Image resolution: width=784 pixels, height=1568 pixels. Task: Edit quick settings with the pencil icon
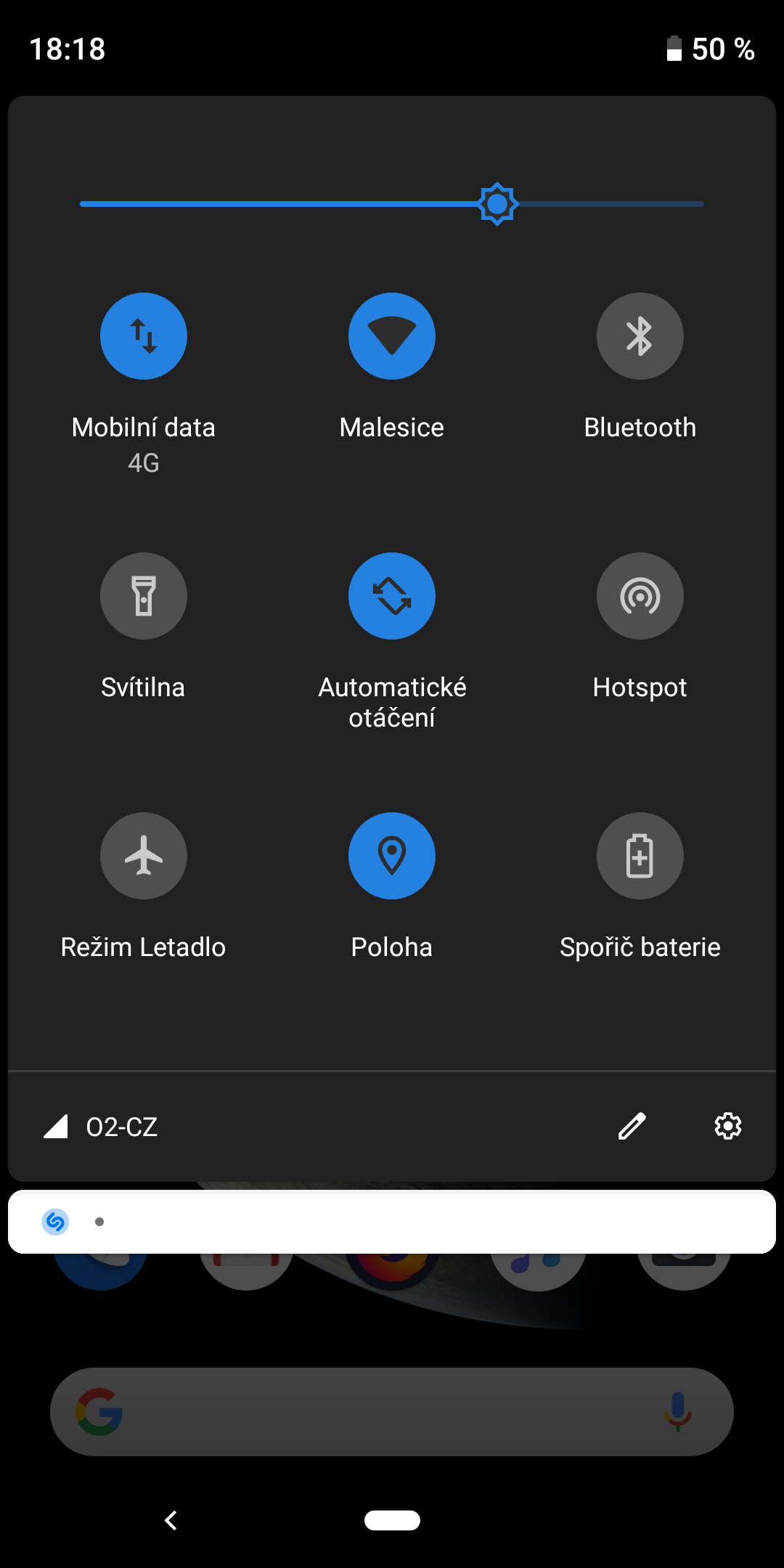point(632,1127)
